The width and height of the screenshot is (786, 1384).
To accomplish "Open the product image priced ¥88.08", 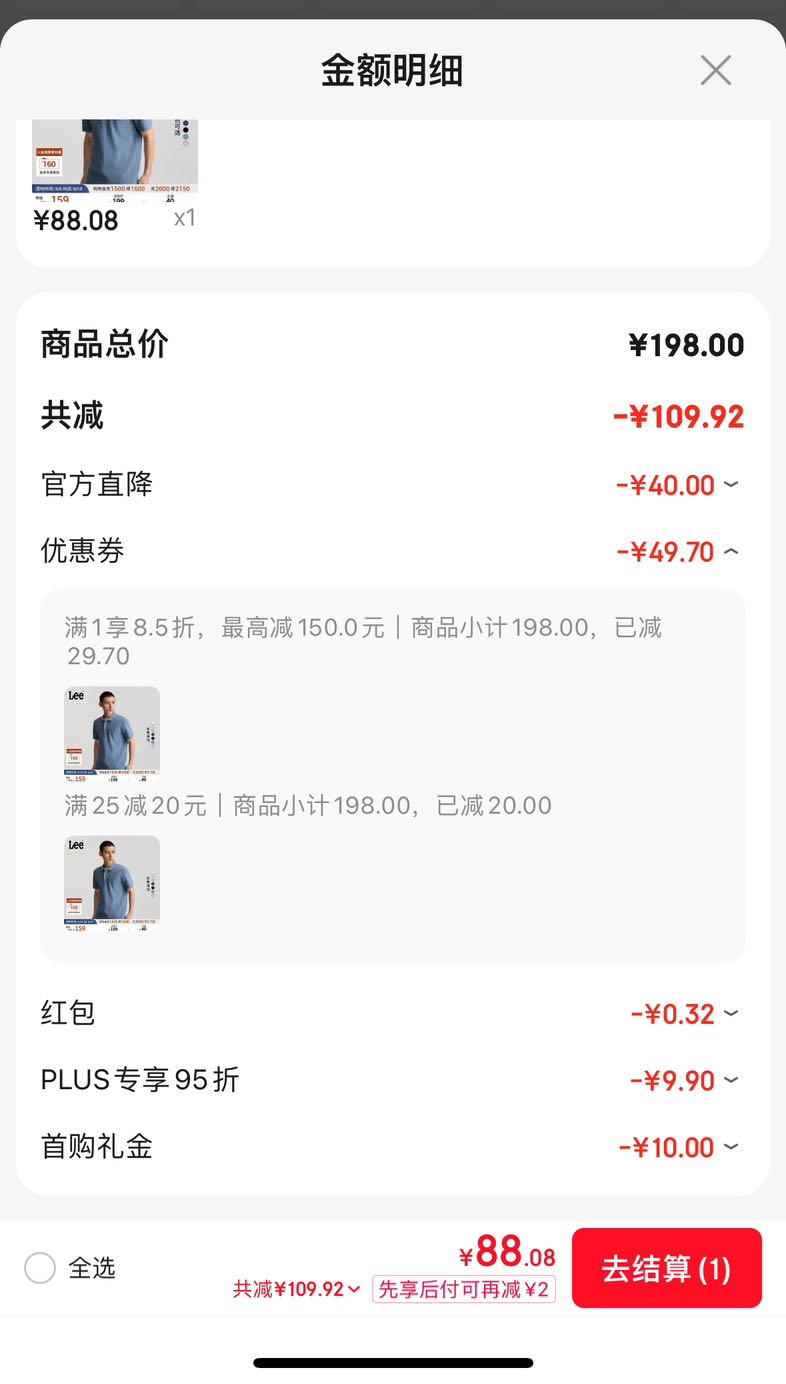I will point(115,159).
